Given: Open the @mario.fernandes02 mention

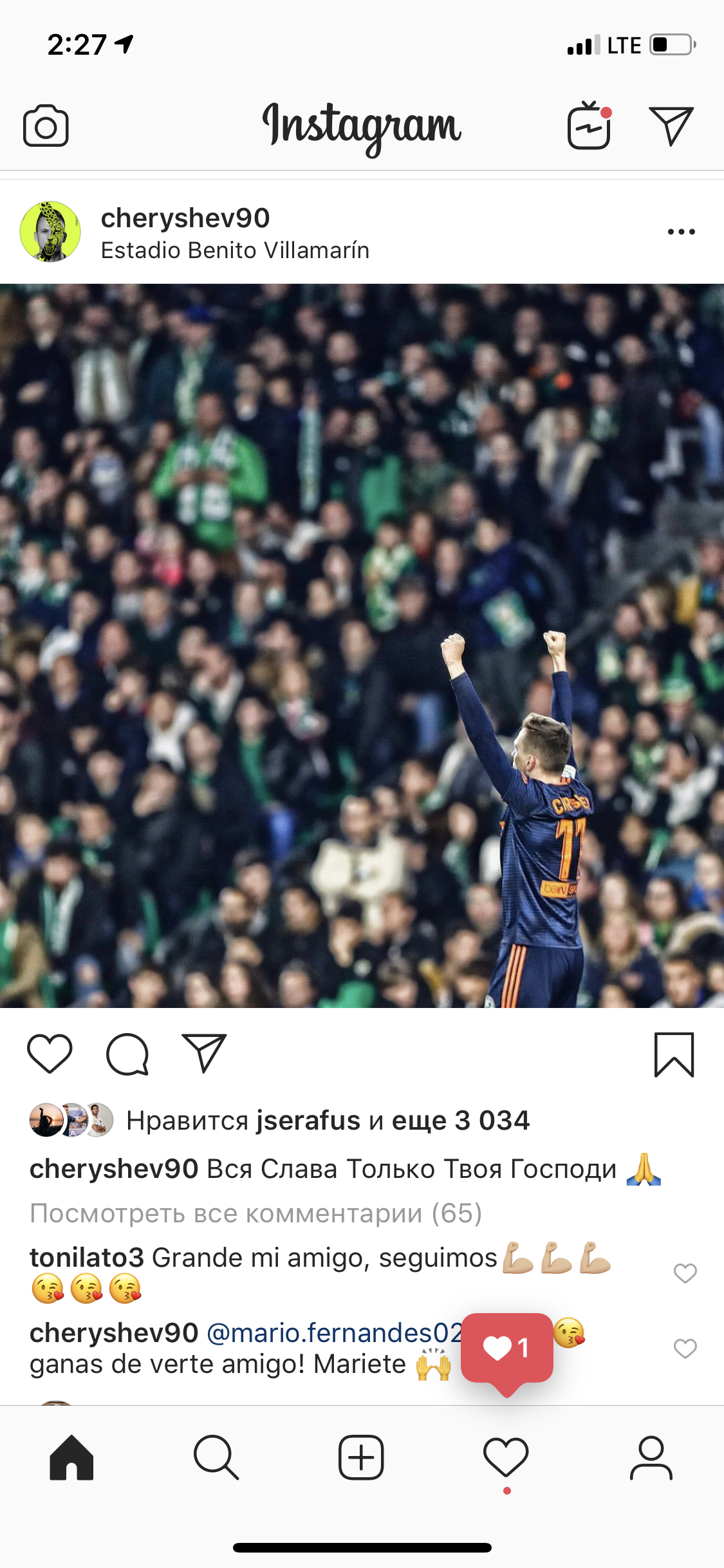Looking at the screenshot, I should pyautogui.click(x=335, y=1332).
